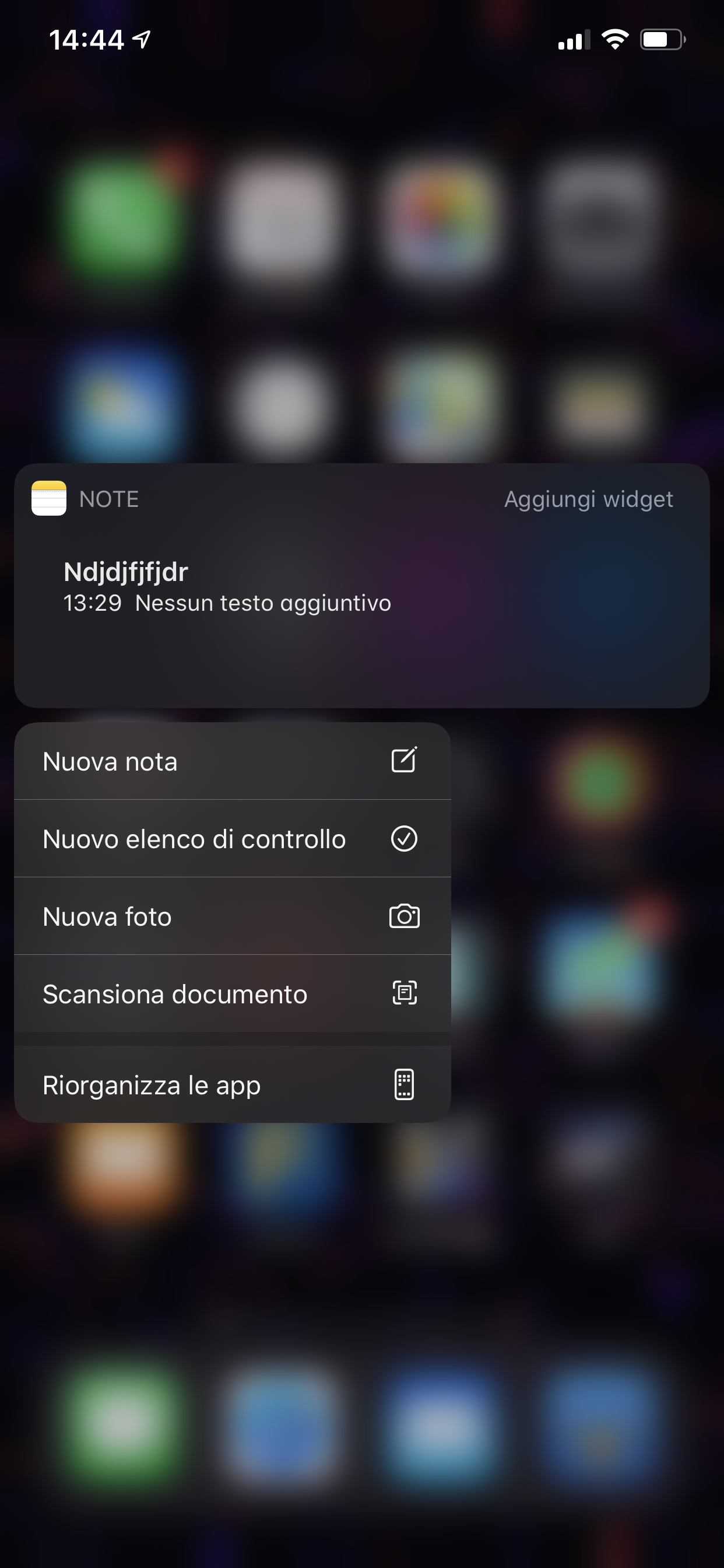Tap Aggiungi widget in Note preview
The height and width of the screenshot is (1568, 724).
588,499
